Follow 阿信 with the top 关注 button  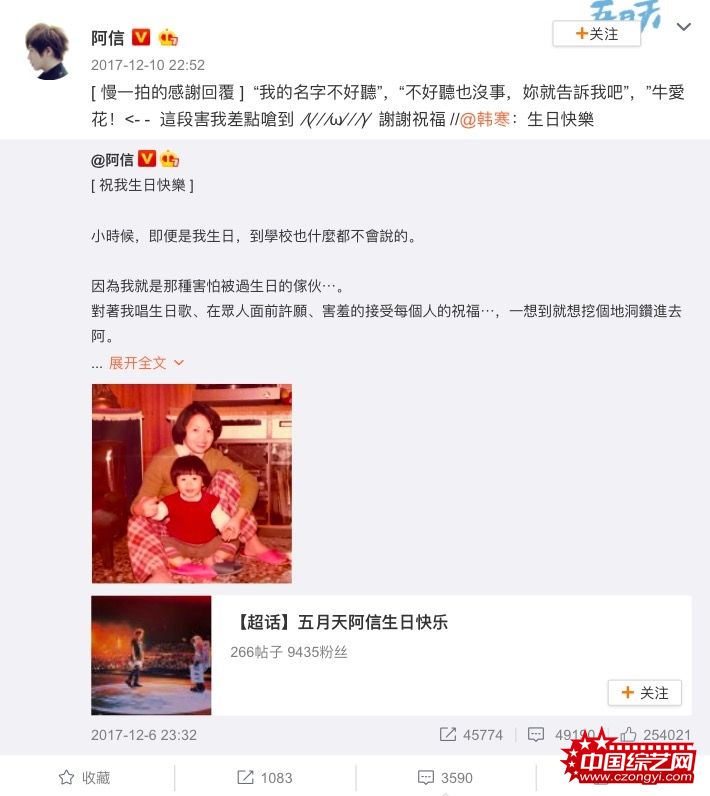coord(596,34)
